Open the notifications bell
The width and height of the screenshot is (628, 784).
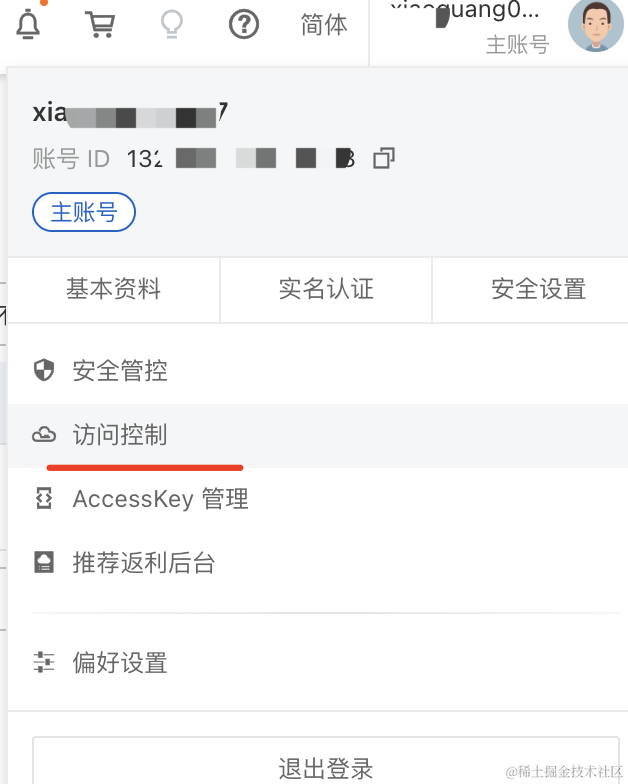pos(29,24)
